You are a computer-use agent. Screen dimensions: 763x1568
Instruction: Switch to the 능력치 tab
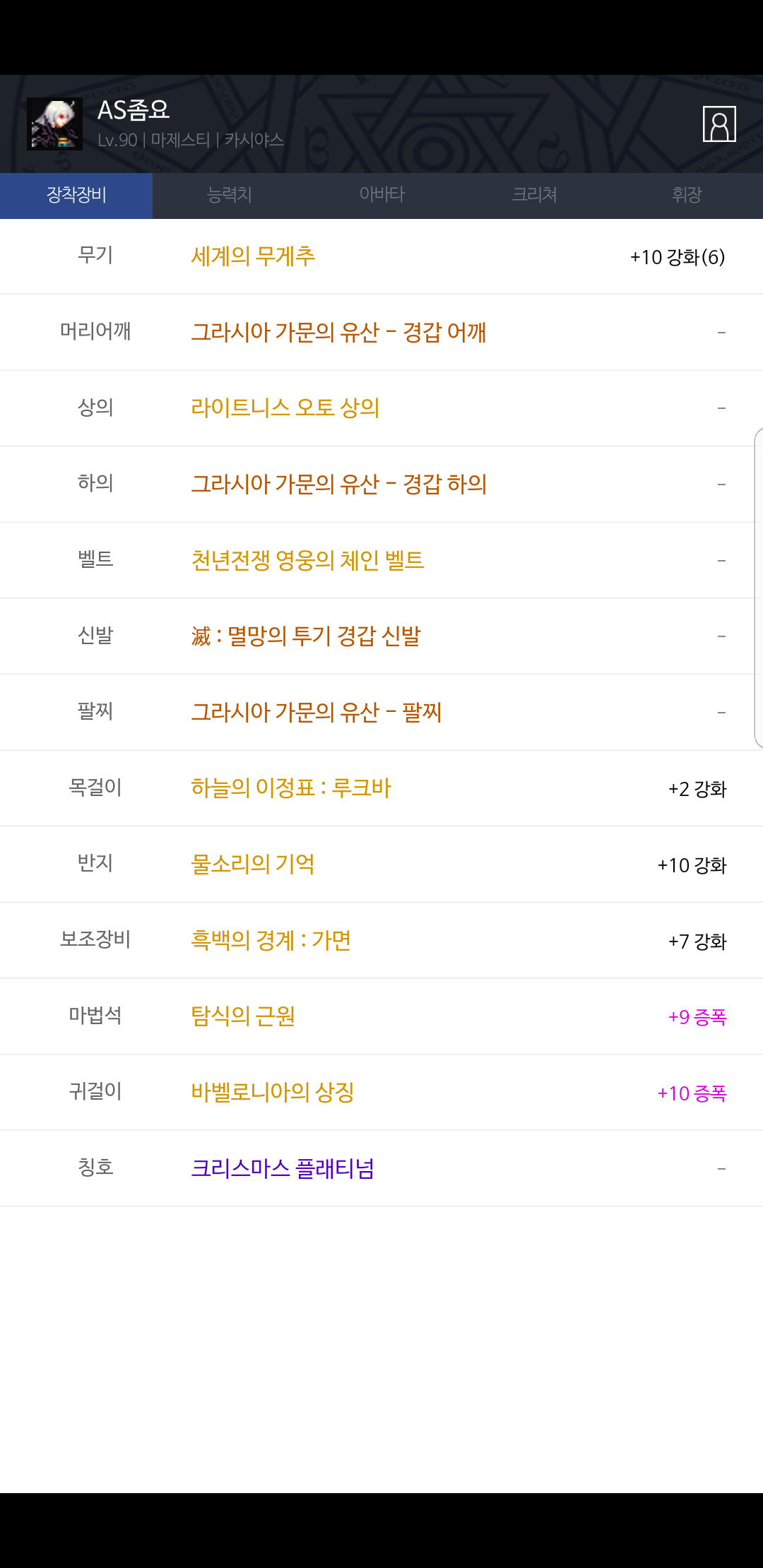229,195
